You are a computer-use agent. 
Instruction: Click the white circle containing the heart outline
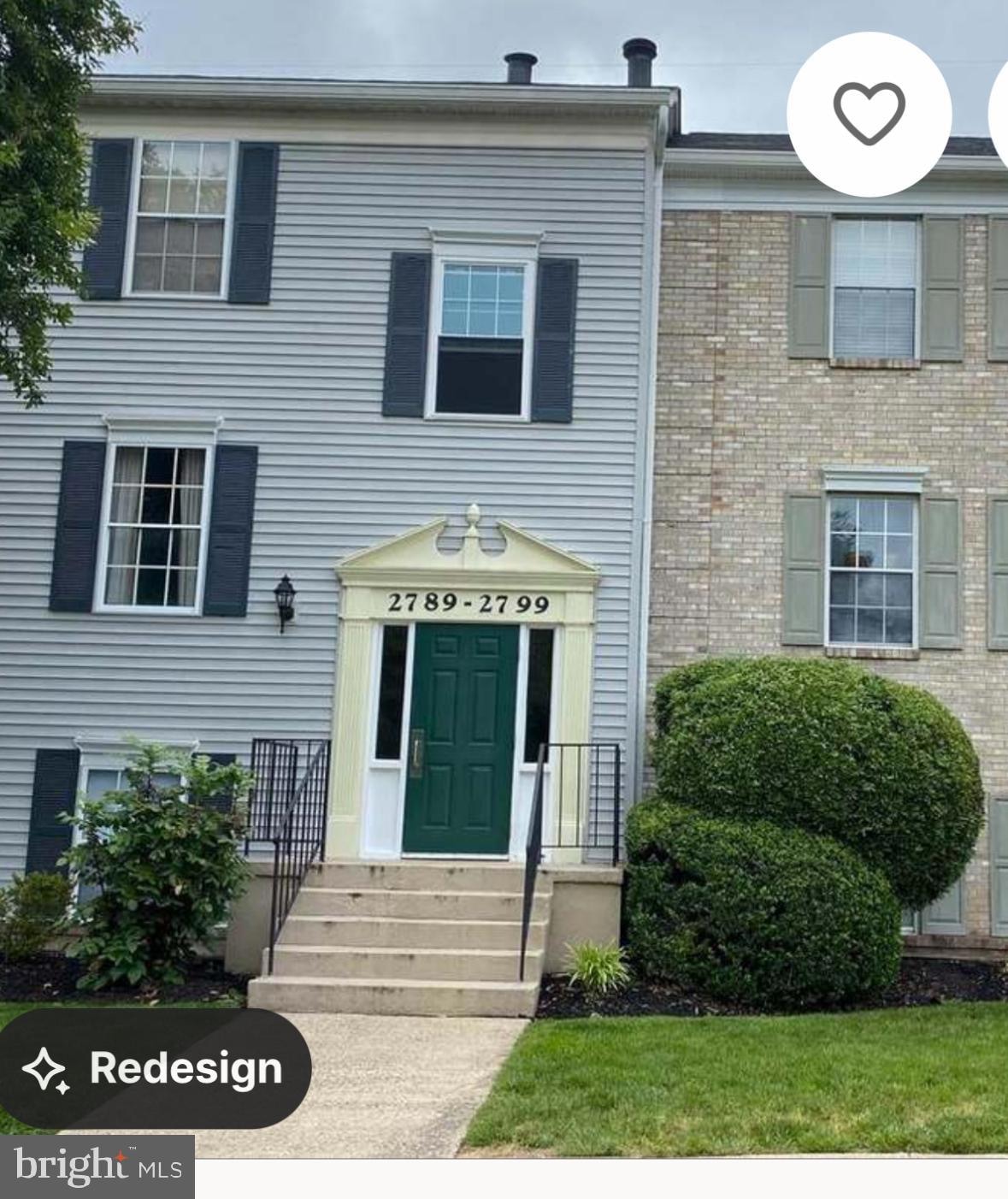[x=870, y=115]
